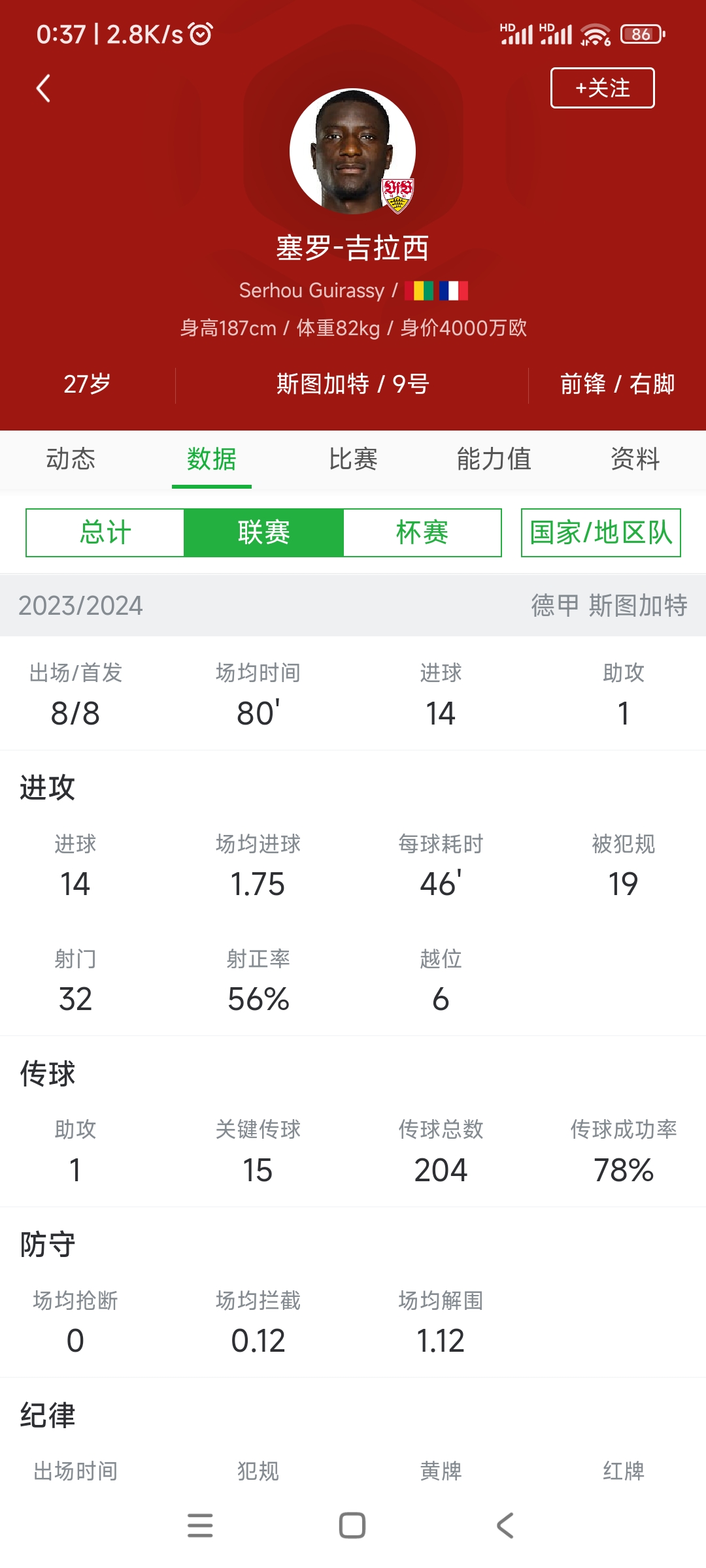
Task: Switch to the 动态 tab
Action: click(x=71, y=459)
